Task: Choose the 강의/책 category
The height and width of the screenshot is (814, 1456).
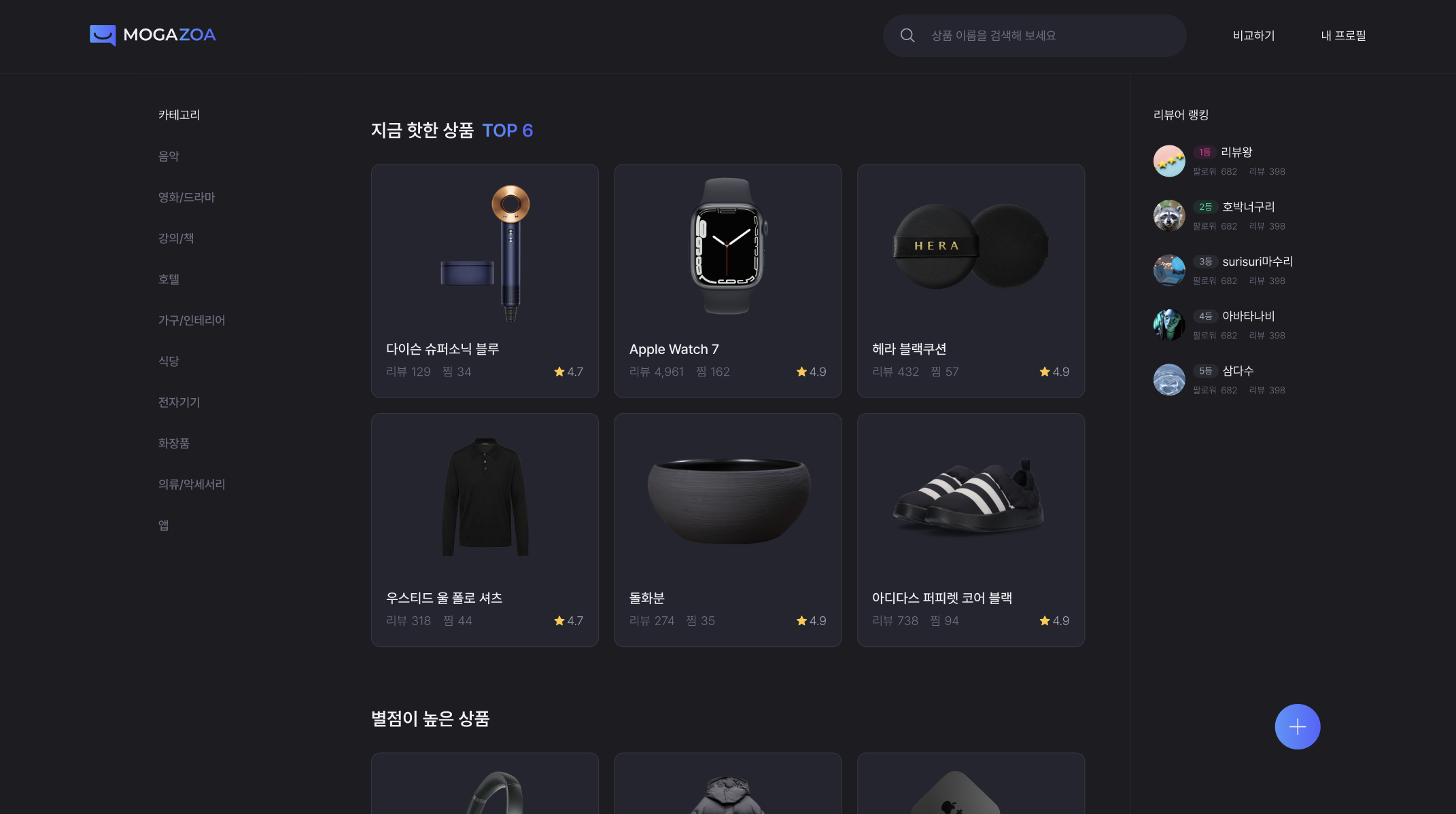Action: coord(176,238)
